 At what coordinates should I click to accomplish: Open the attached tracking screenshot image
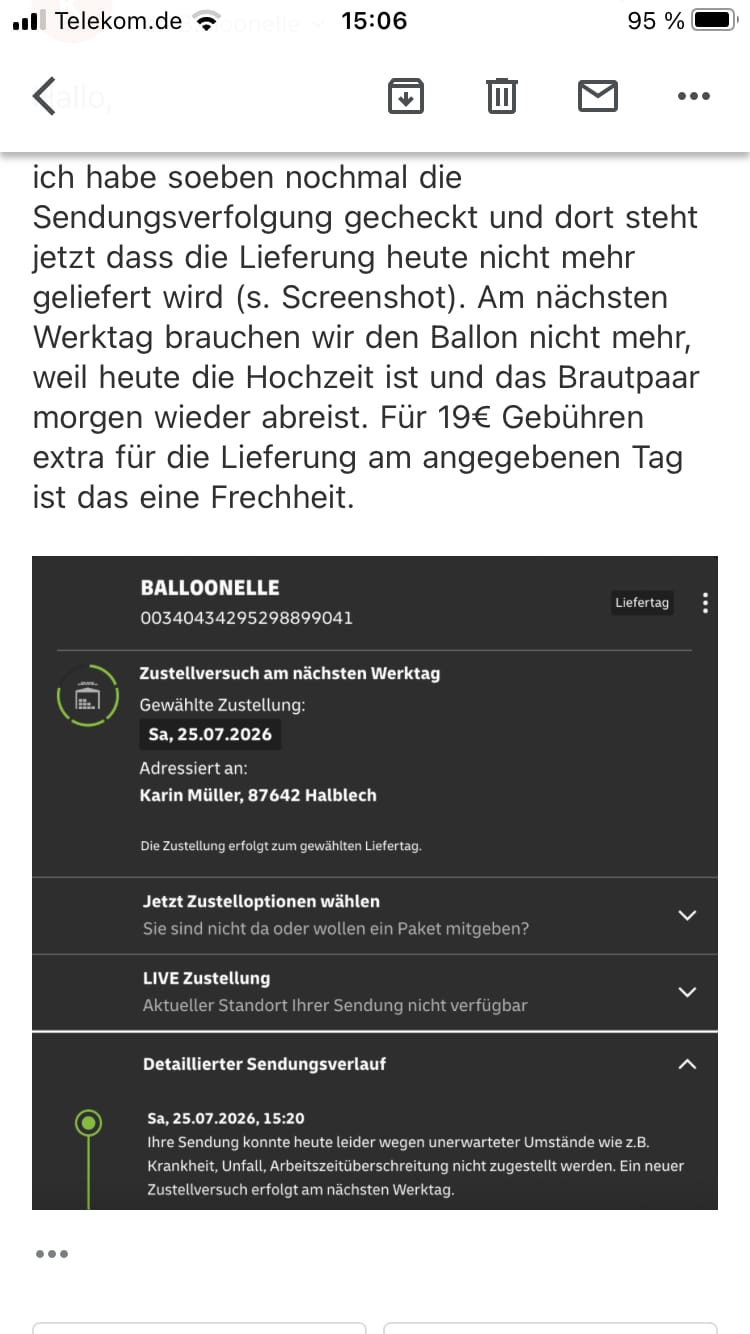pyautogui.click(x=375, y=882)
